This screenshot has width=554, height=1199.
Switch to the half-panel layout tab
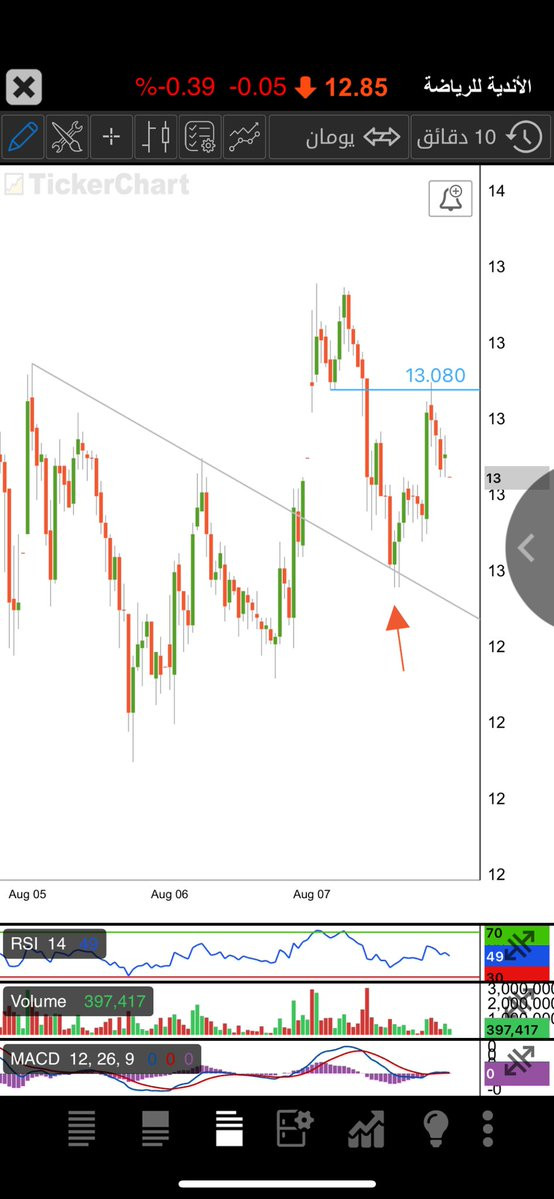coord(155,1128)
